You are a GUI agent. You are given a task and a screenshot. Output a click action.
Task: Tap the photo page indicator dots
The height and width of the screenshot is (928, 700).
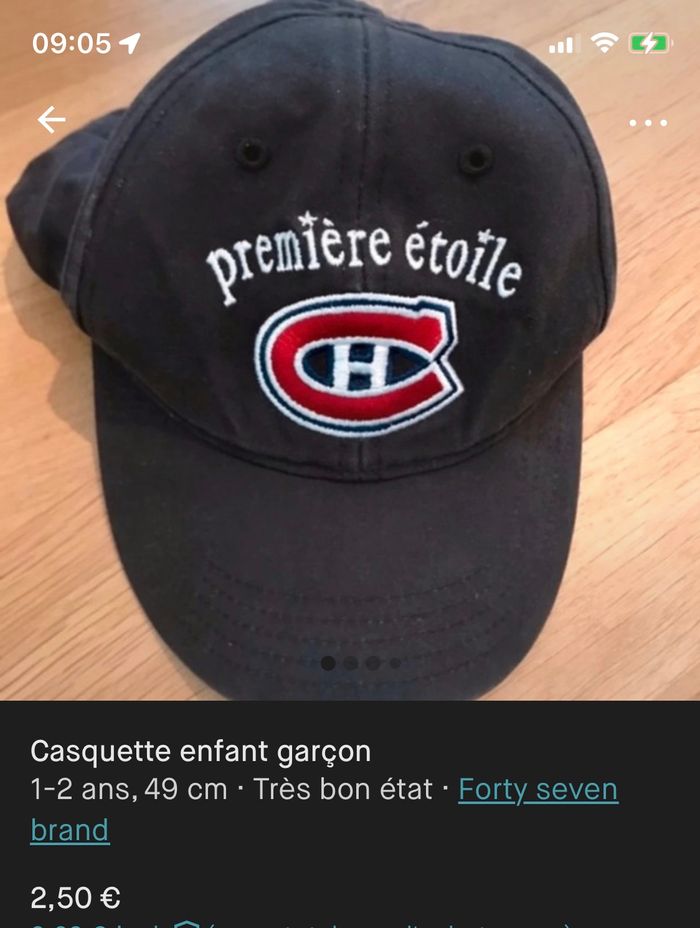[x=361, y=663]
